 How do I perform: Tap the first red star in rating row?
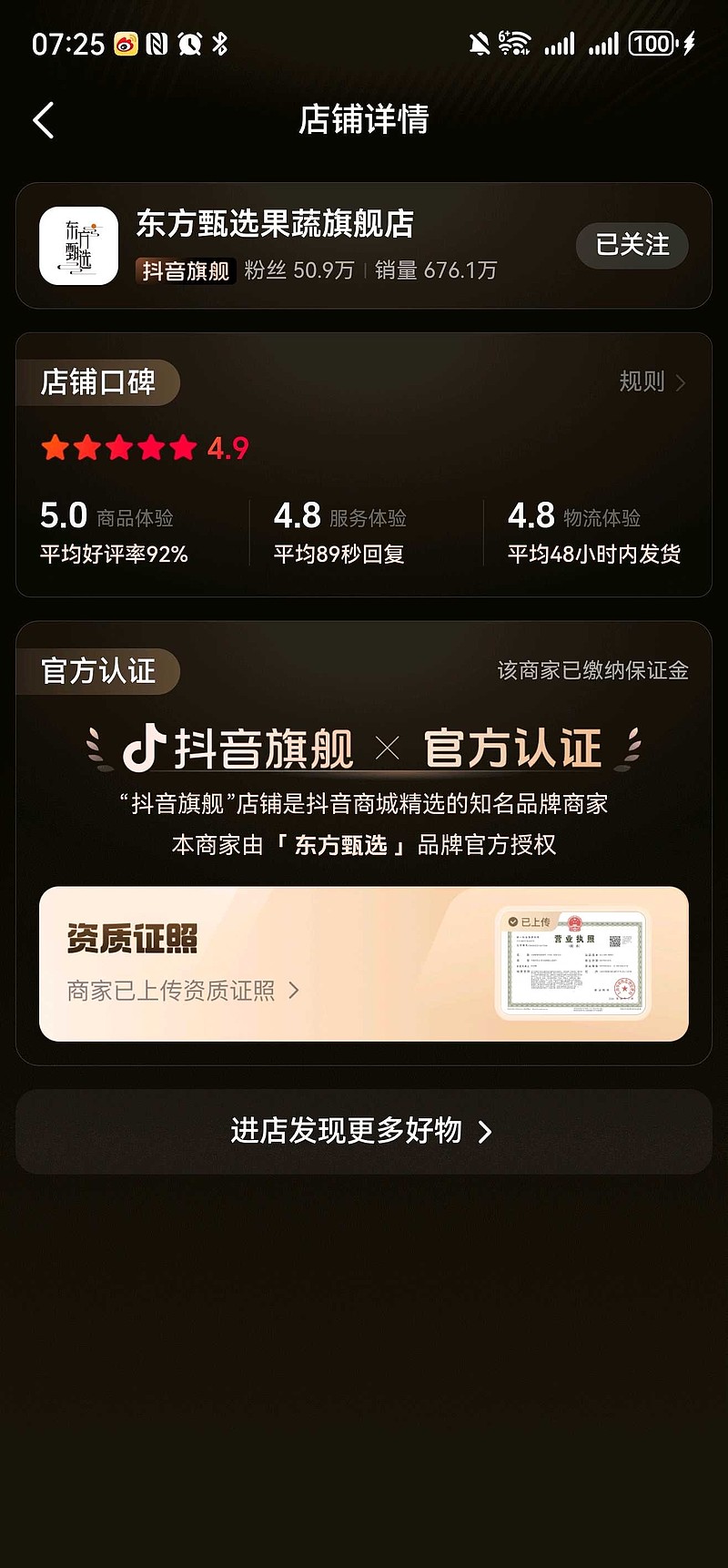coord(55,447)
